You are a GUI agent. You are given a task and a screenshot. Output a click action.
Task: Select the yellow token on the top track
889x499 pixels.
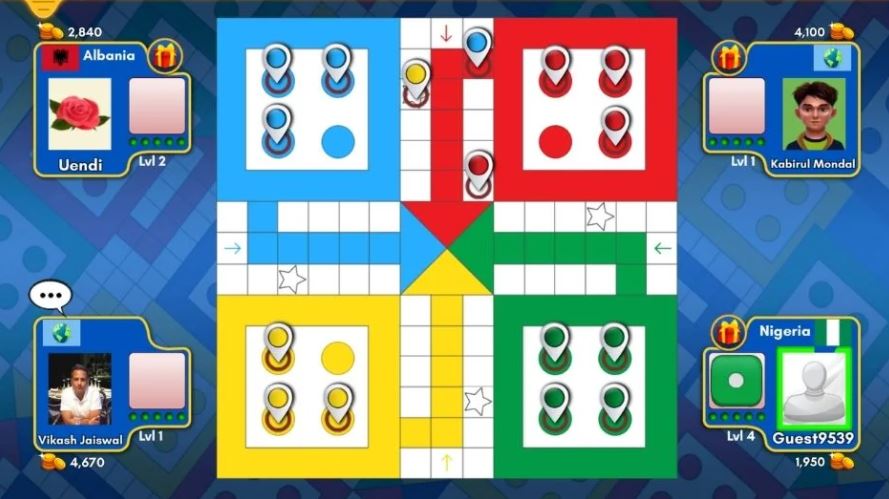pyautogui.click(x=416, y=80)
